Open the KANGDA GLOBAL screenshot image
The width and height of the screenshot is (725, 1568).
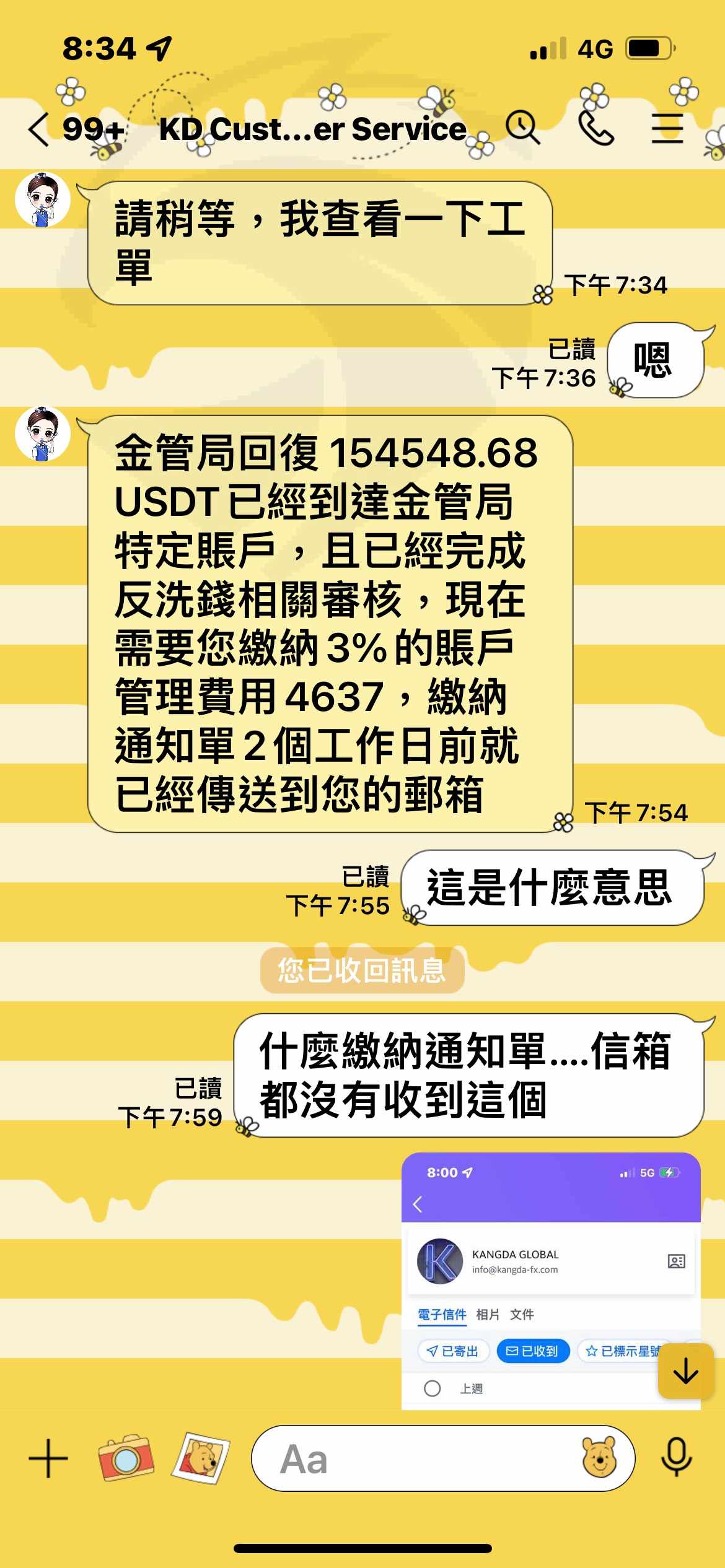(x=551, y=1281)
